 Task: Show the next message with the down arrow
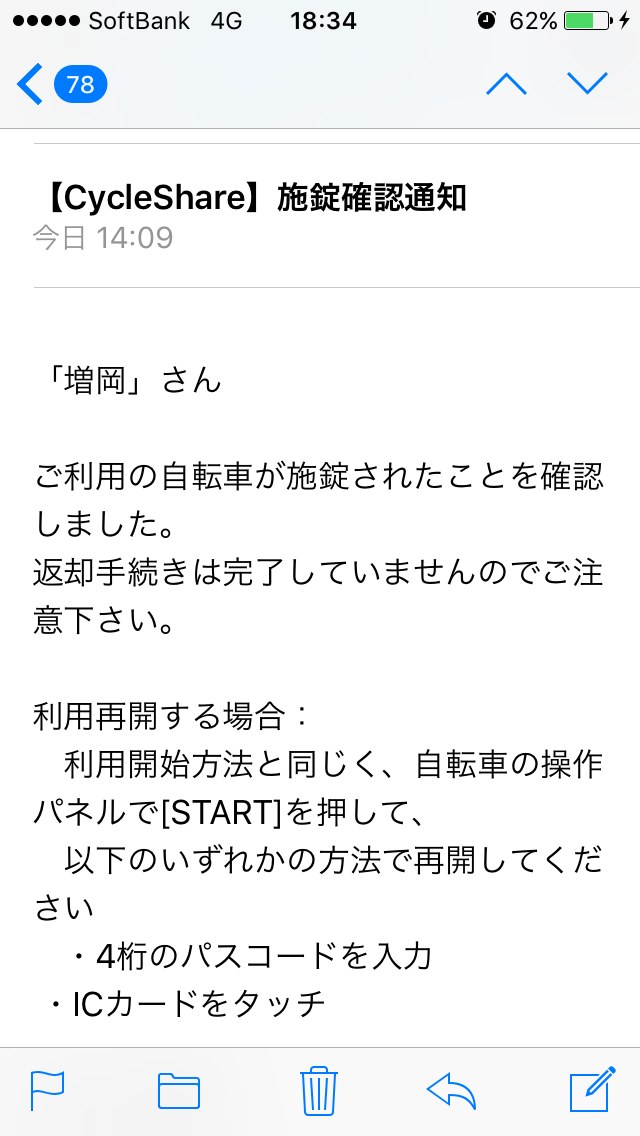(x=587, y=84)
